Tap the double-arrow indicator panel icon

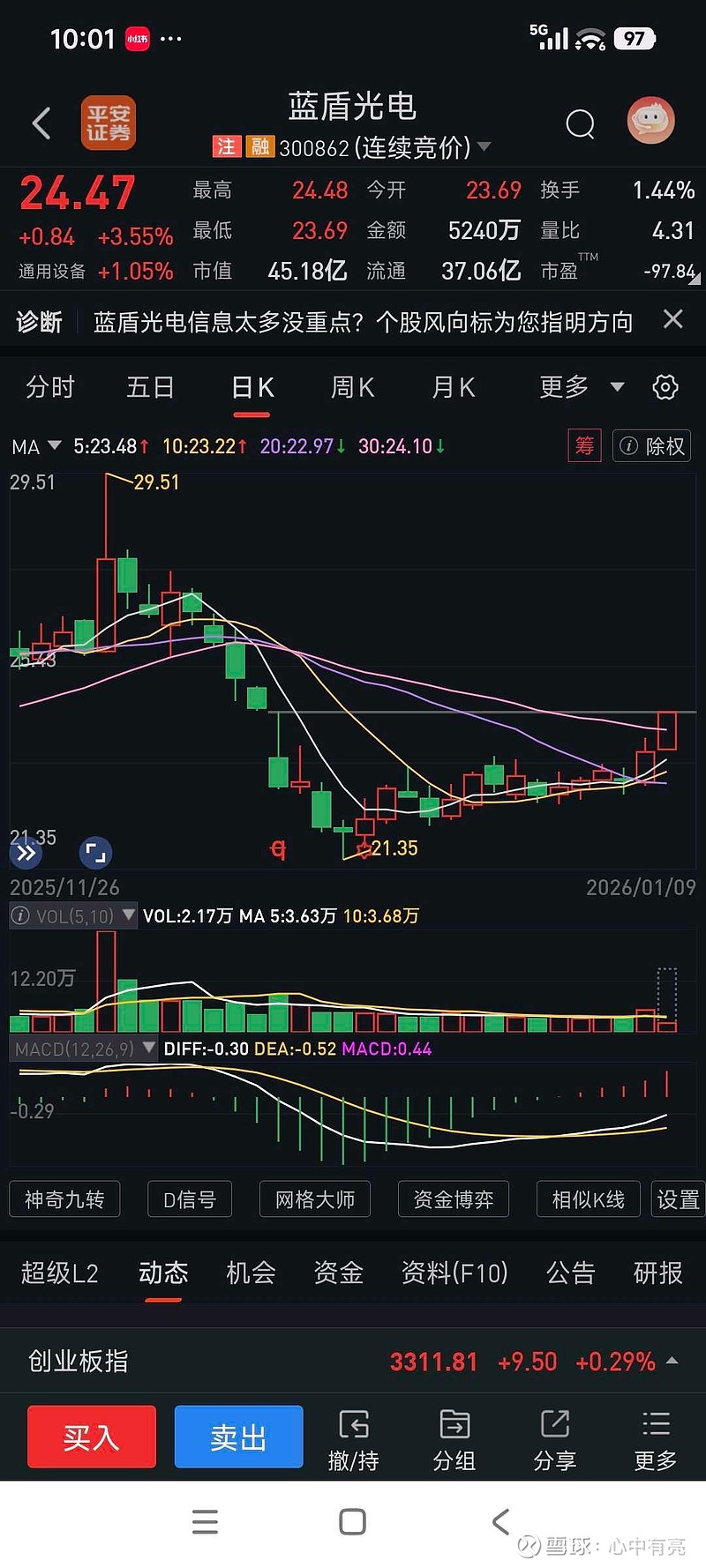click(26, 852)
